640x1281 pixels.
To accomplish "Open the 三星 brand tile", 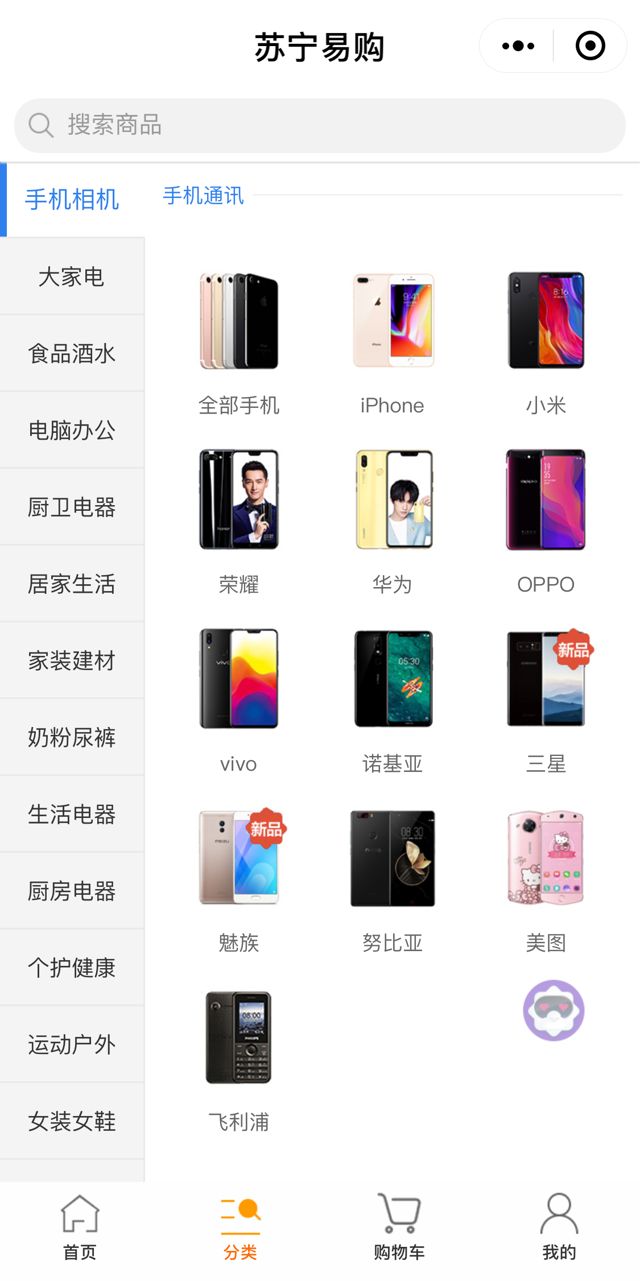I will [x=546, y=697].
